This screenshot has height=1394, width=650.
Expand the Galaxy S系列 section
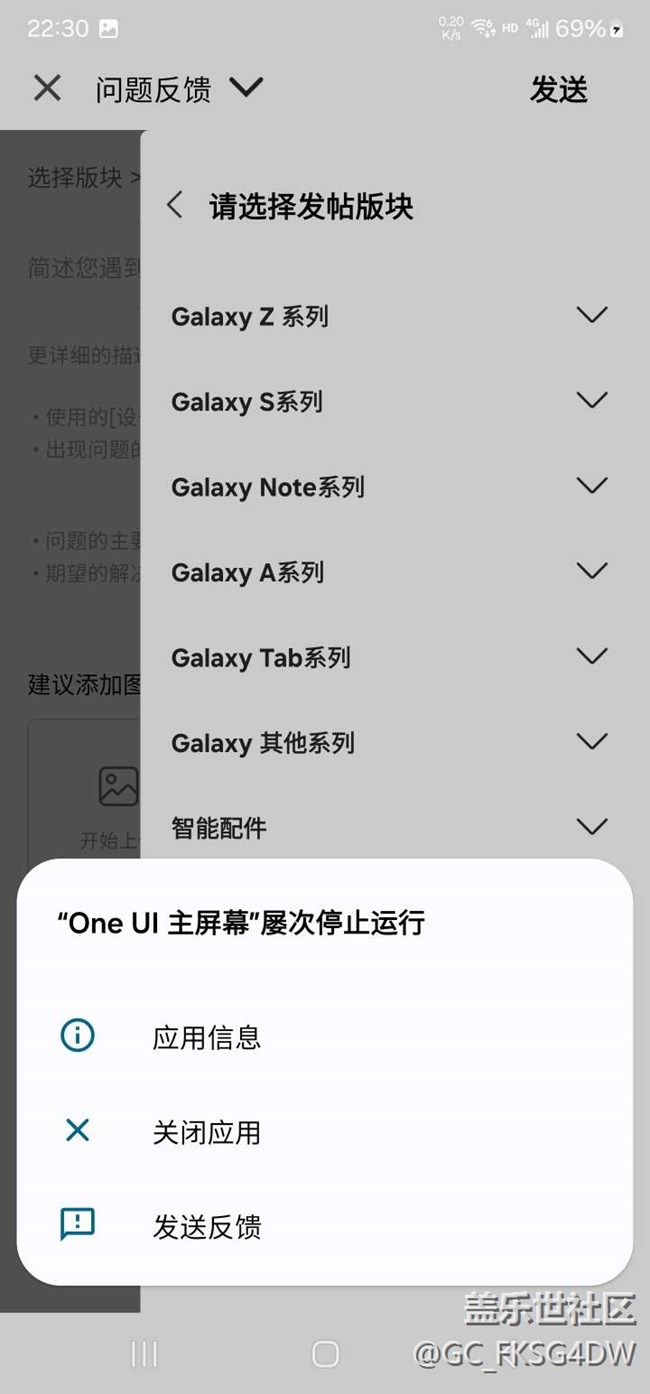[x=390, y=401]
